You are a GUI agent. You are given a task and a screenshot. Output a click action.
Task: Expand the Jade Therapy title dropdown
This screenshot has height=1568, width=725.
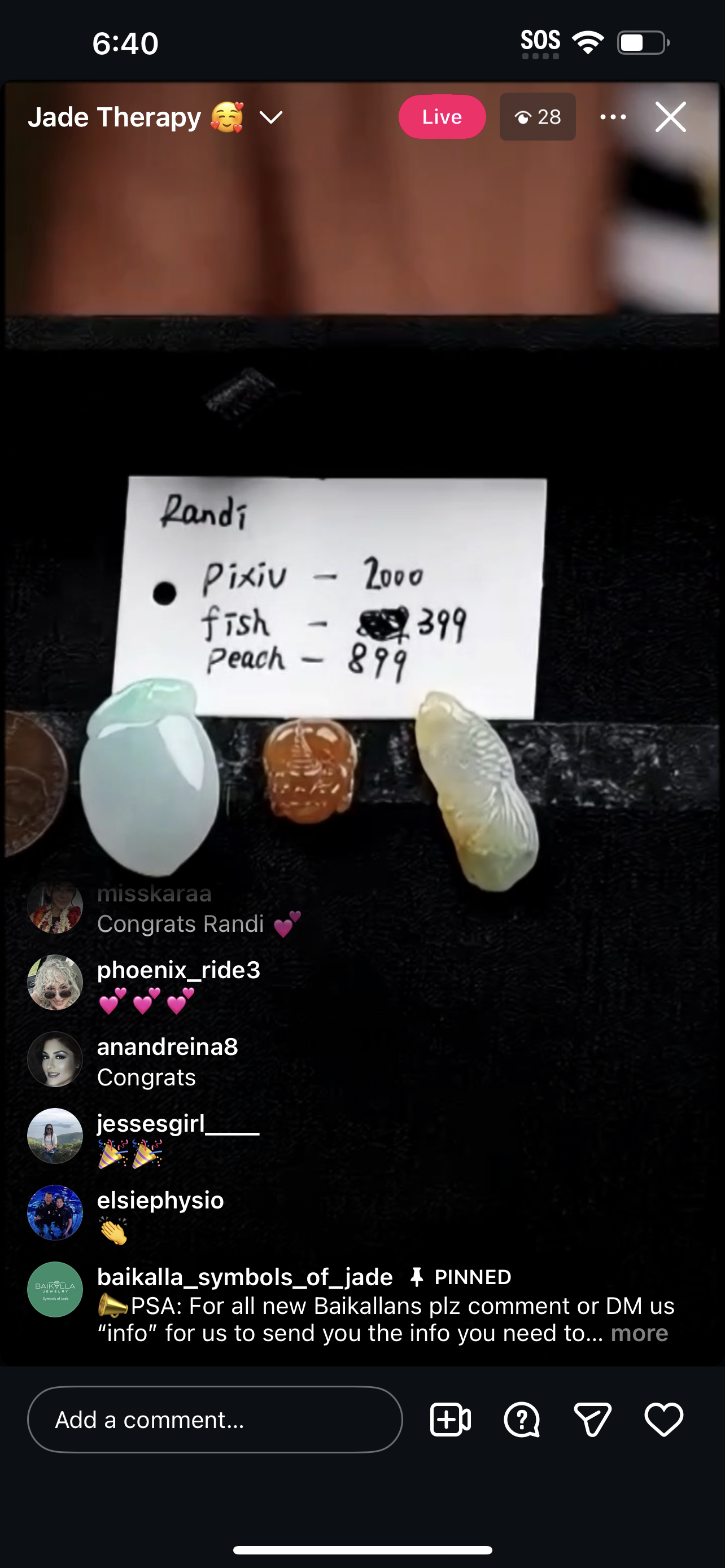[271, 117]
